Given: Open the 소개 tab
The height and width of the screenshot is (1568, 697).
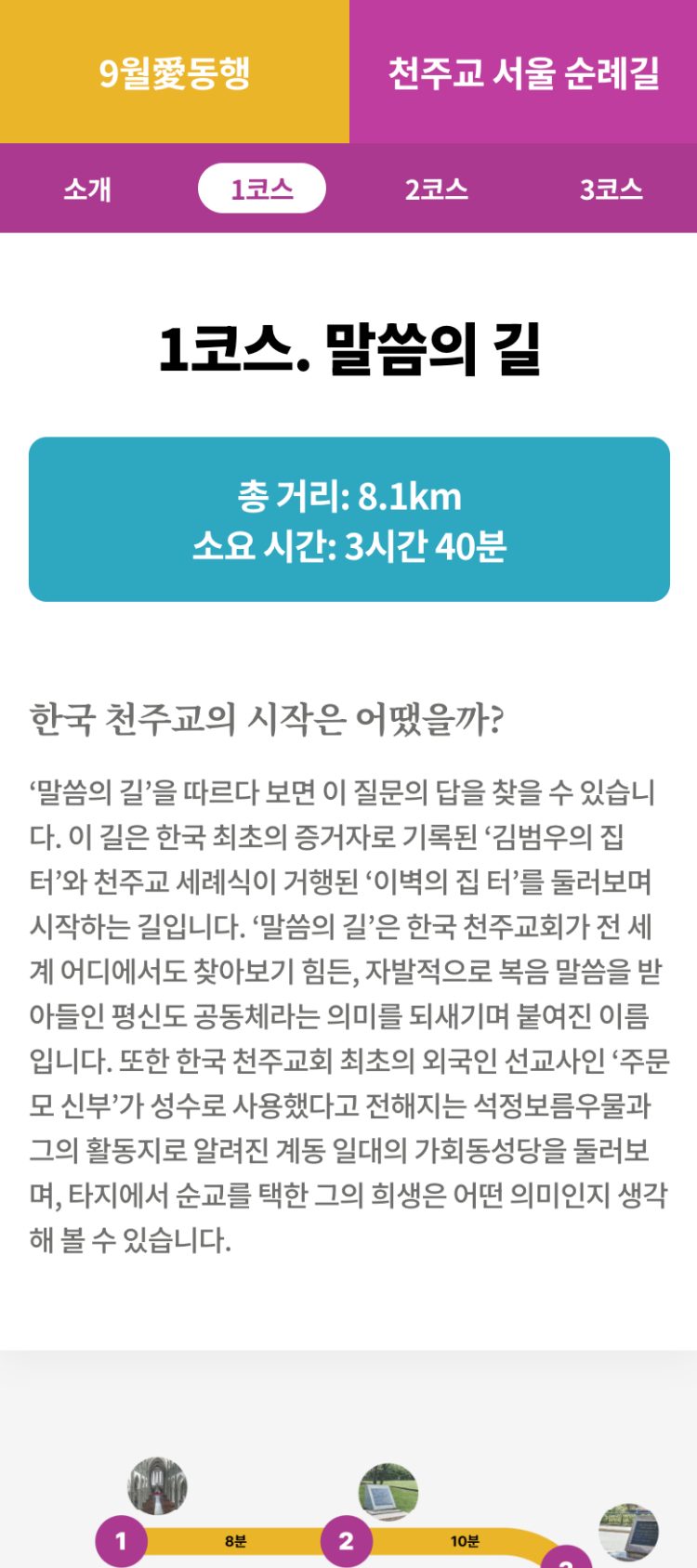Looking at the screenshot, I should (x=87, y=189).
